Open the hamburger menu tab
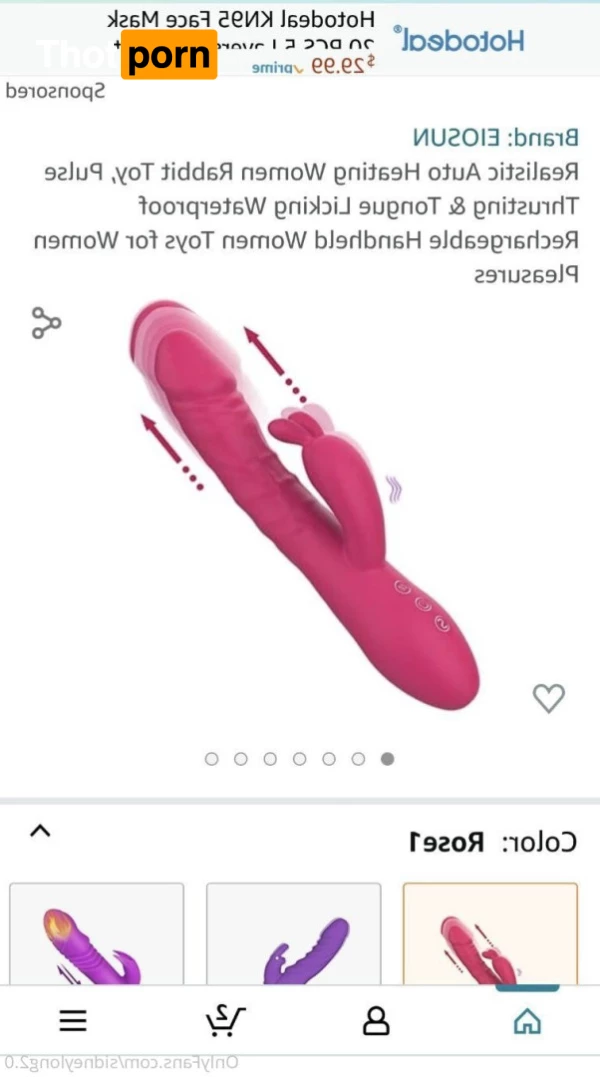The width and height of the screenshot is (600, 1077). pyautogui.click(x=73, y=1020)
